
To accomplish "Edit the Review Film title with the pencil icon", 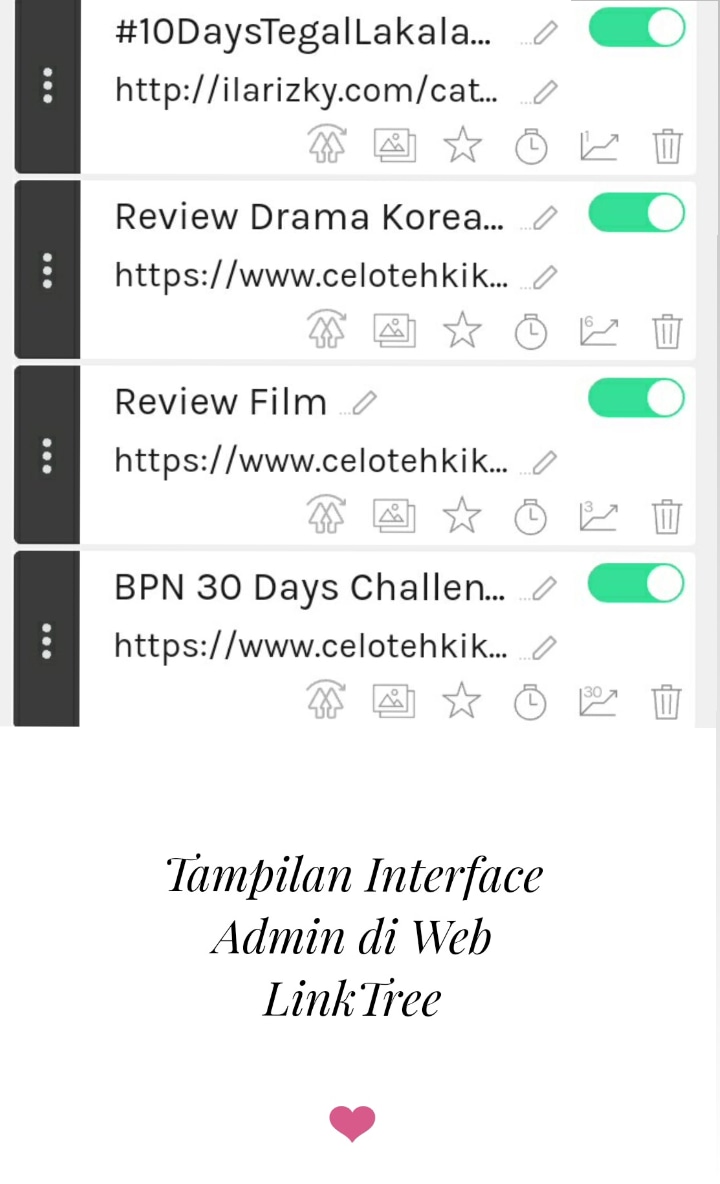I will click(364, 402).
